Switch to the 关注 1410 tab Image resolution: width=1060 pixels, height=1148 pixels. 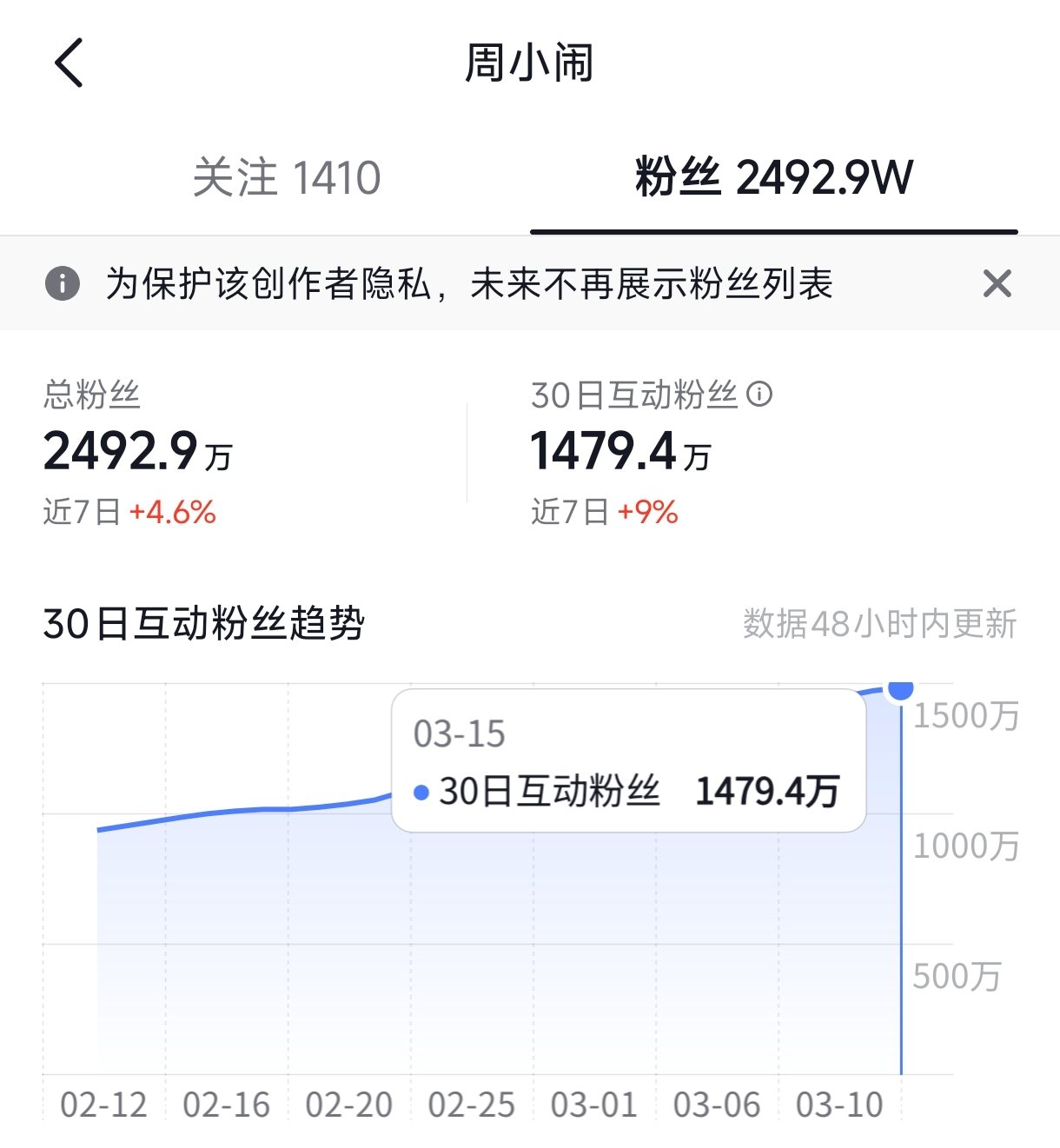[x=288, y=178]
